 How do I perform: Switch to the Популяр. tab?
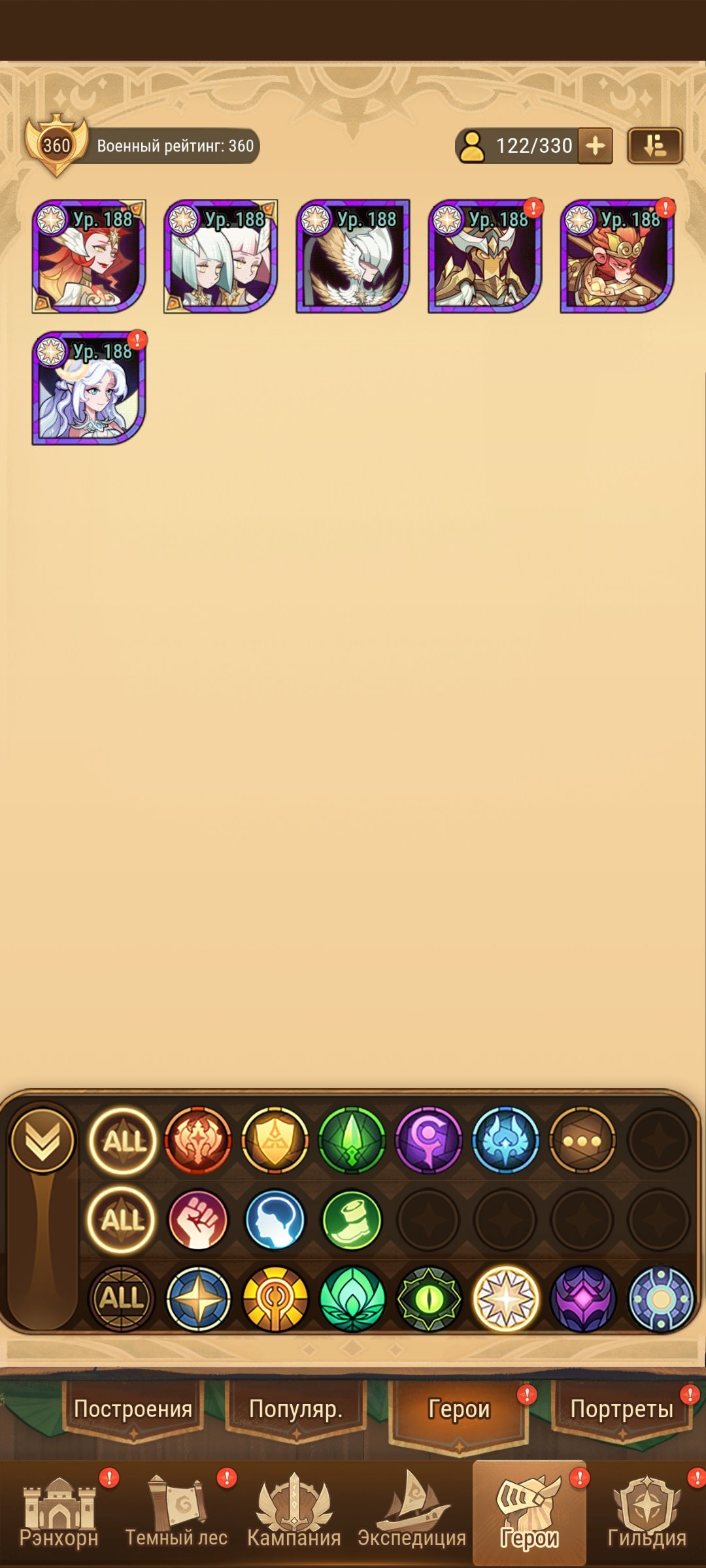coord(295,1409)
